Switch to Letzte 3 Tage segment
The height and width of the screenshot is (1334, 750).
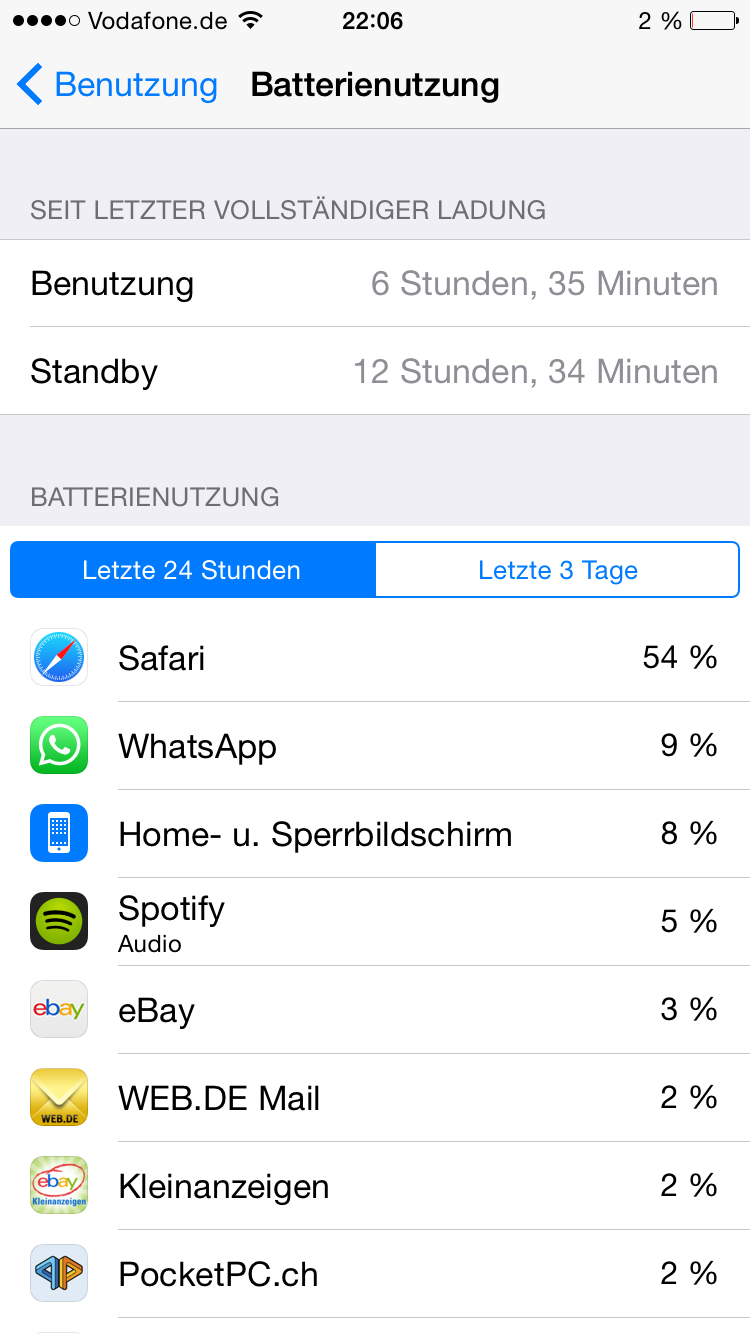tap(557, 570)
